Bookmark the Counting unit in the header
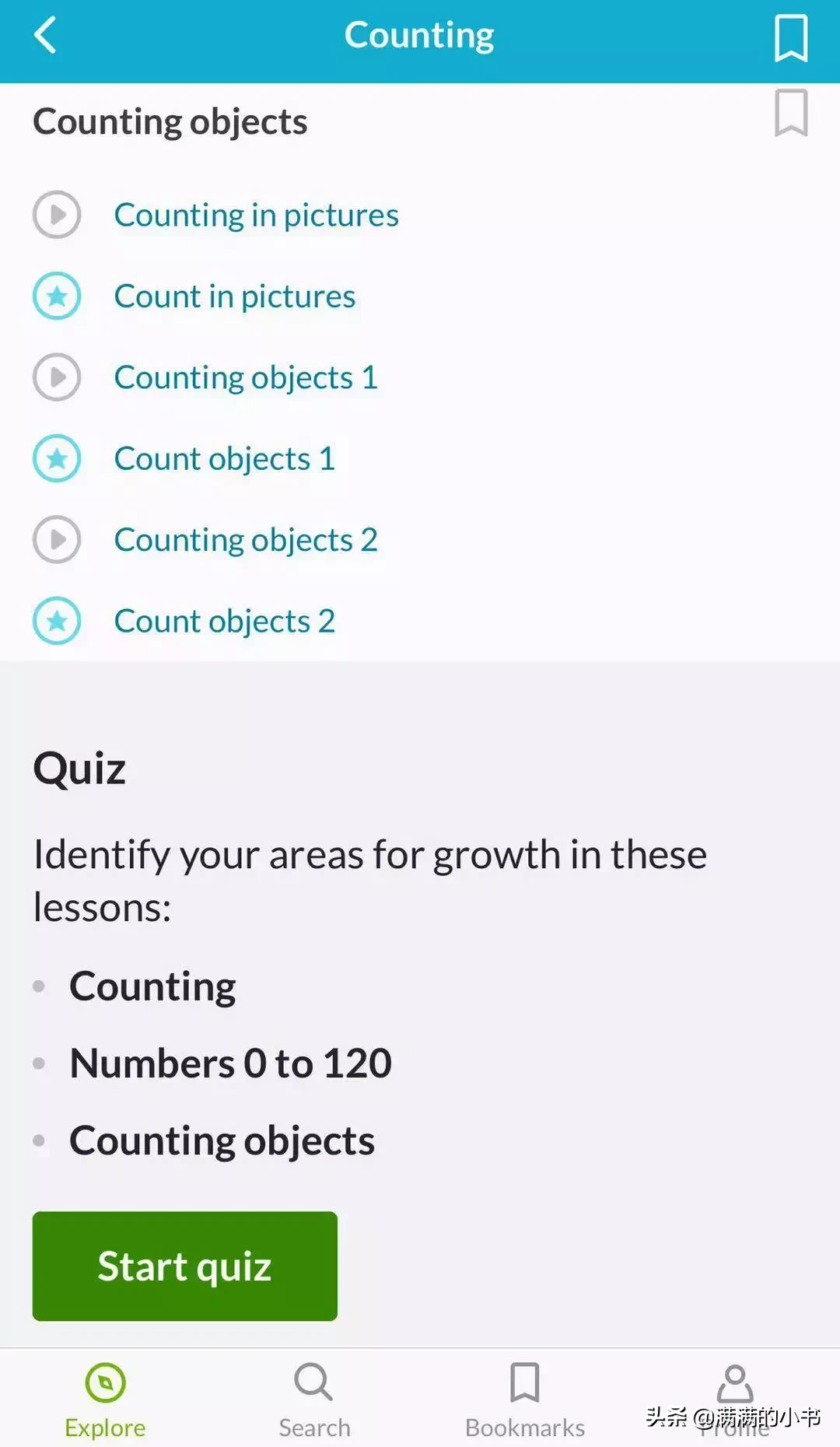 coord(790,38)
